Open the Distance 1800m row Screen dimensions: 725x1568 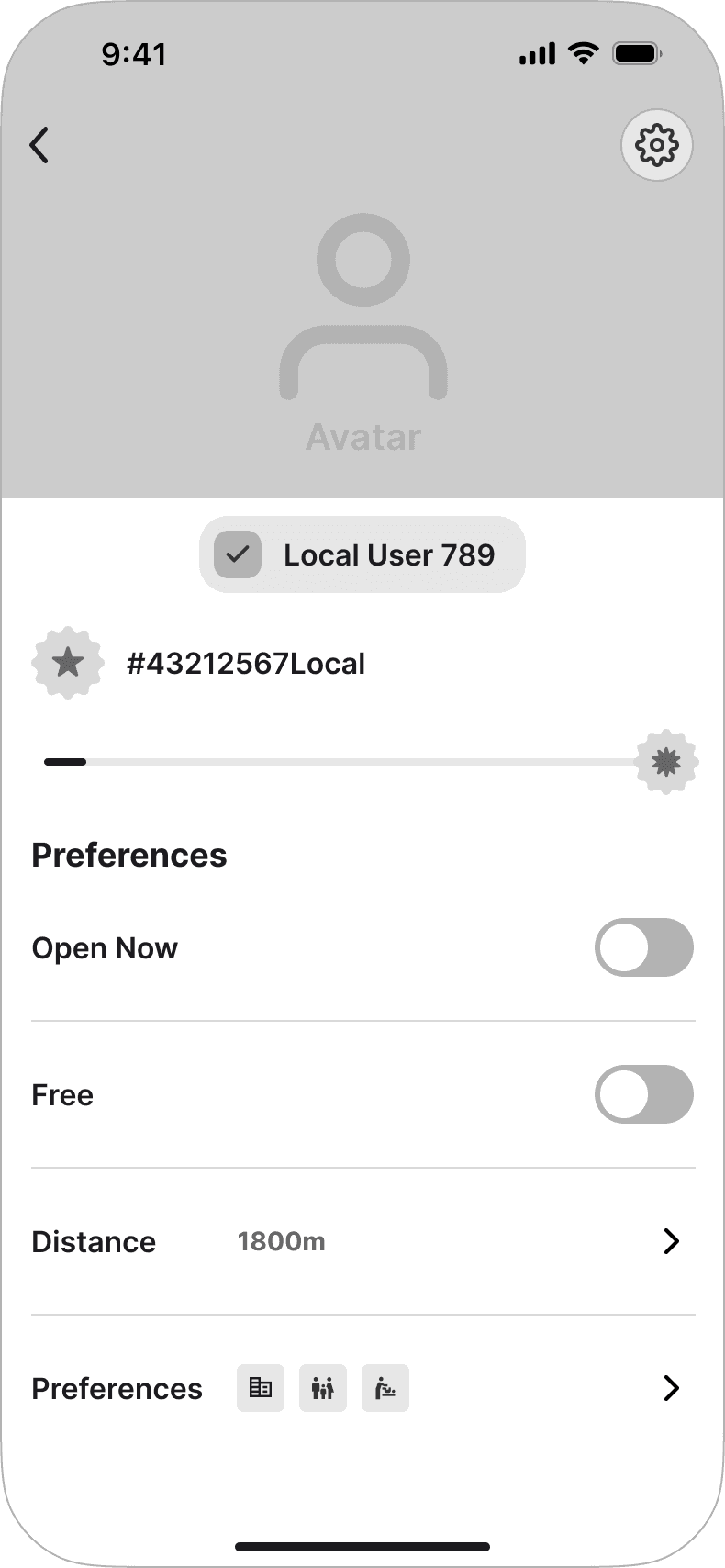pos(363,1241)
